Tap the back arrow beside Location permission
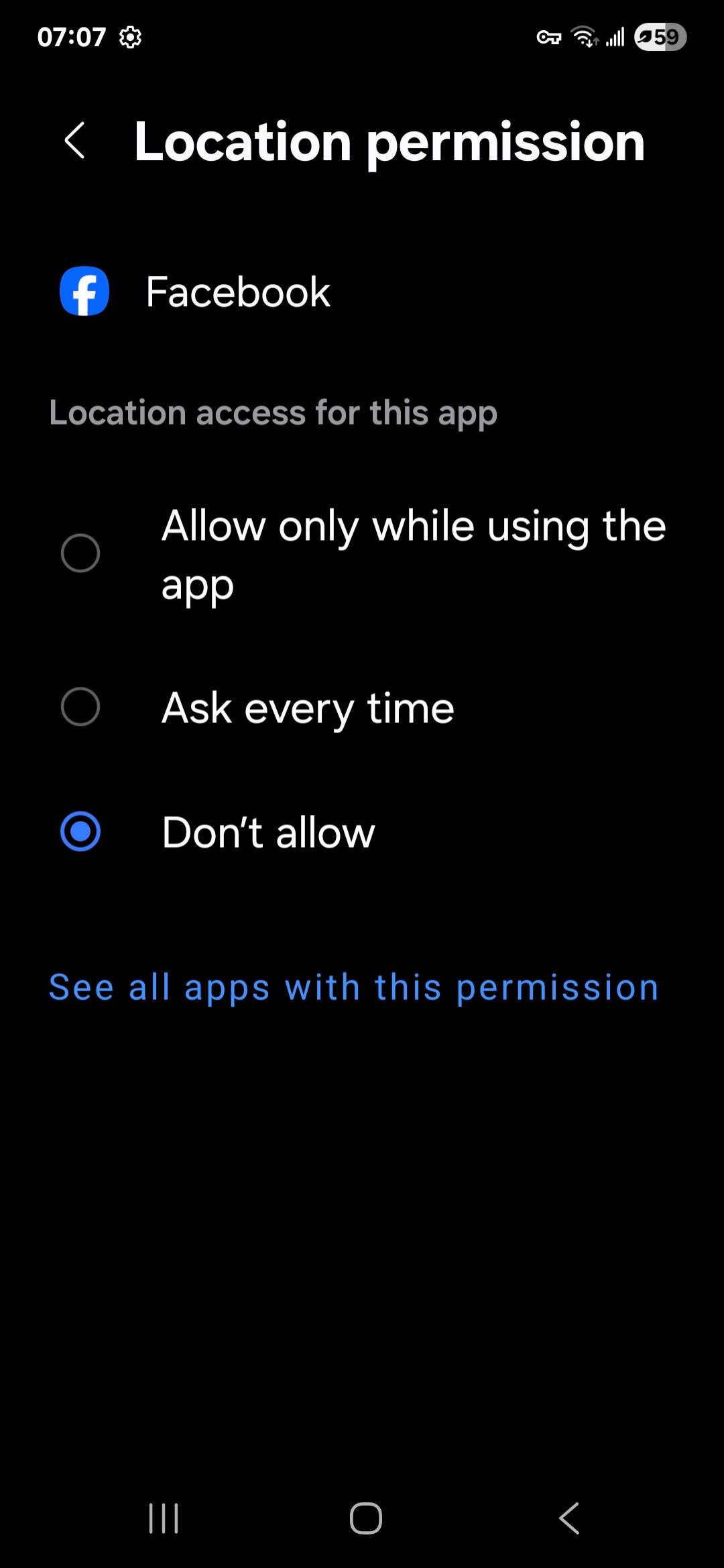 pos(74,141)
